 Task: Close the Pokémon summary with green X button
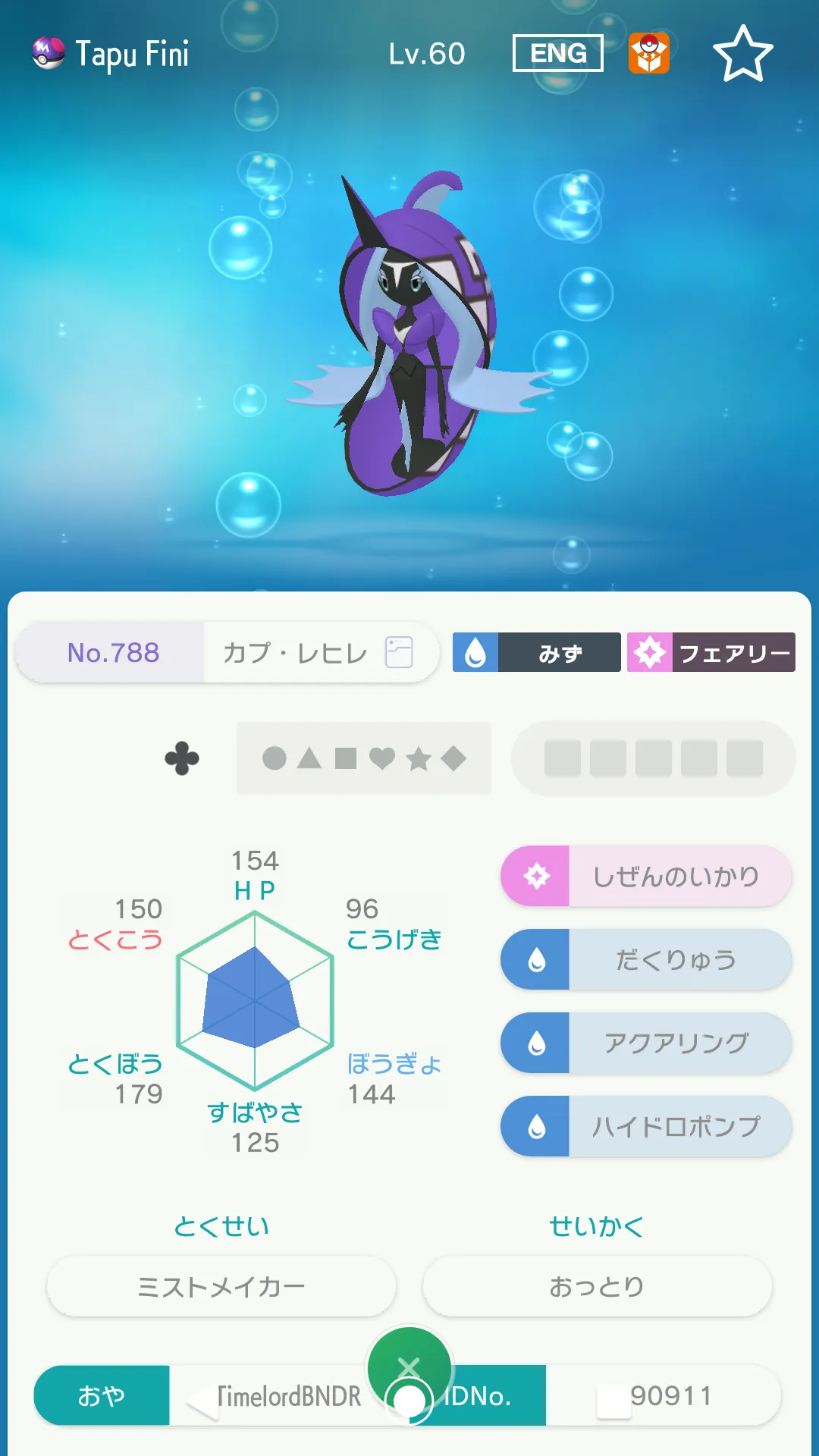click(409, 1367)
